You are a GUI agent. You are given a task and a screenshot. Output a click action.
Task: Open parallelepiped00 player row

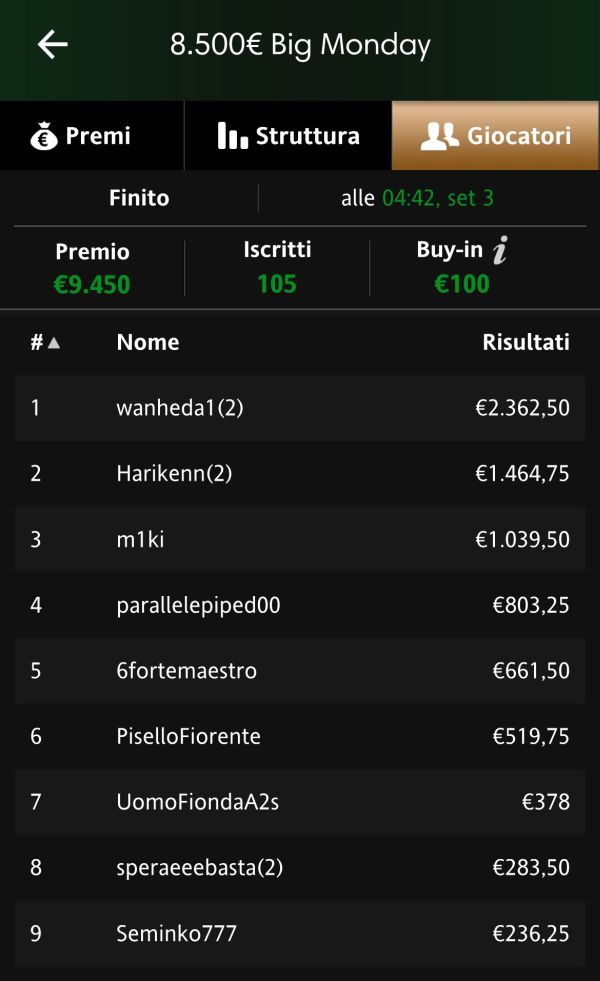coord(300,605)
